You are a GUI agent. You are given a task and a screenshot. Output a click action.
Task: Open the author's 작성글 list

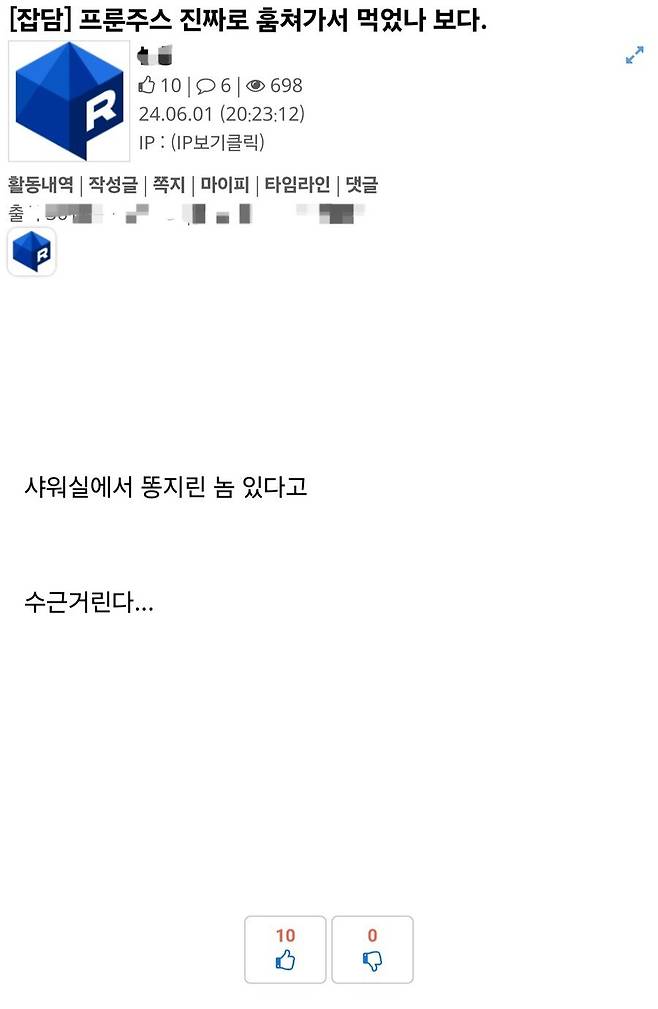click(113, 185)
